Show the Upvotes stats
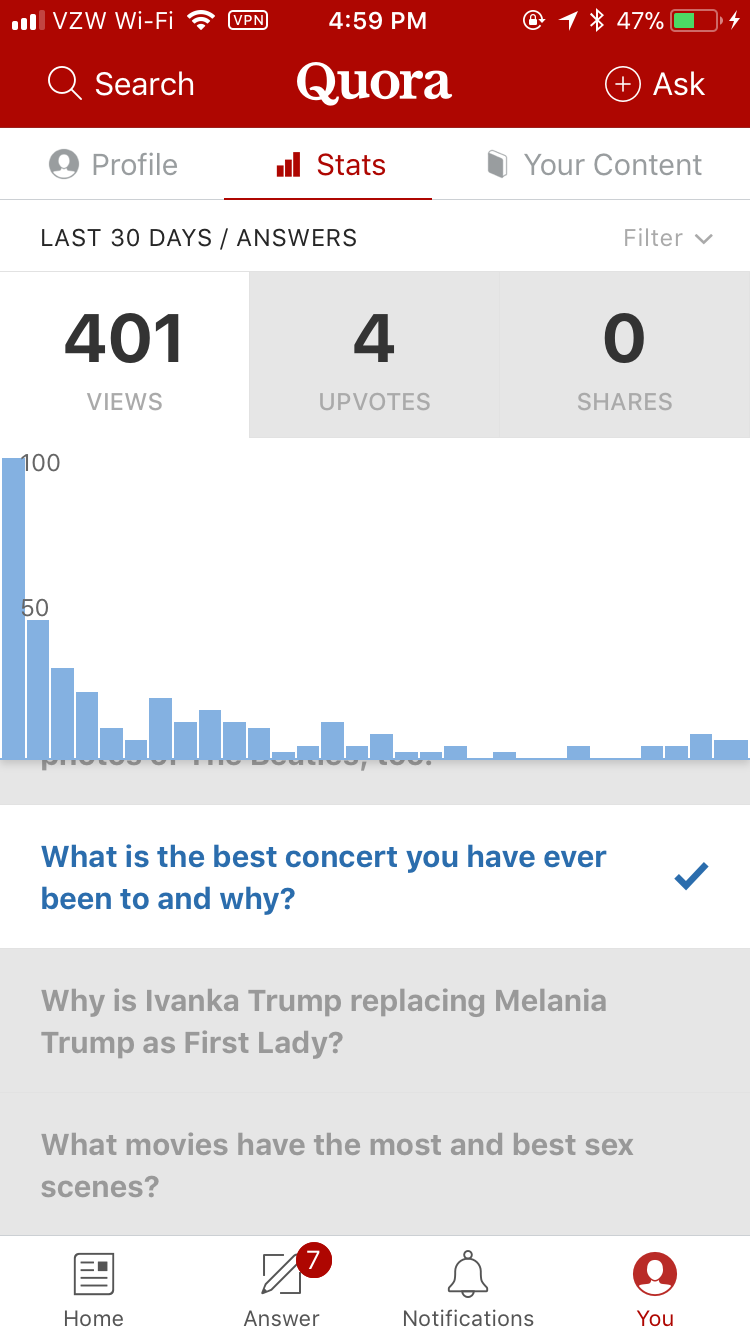750x1334 pixels. click(x=374, y=356)
